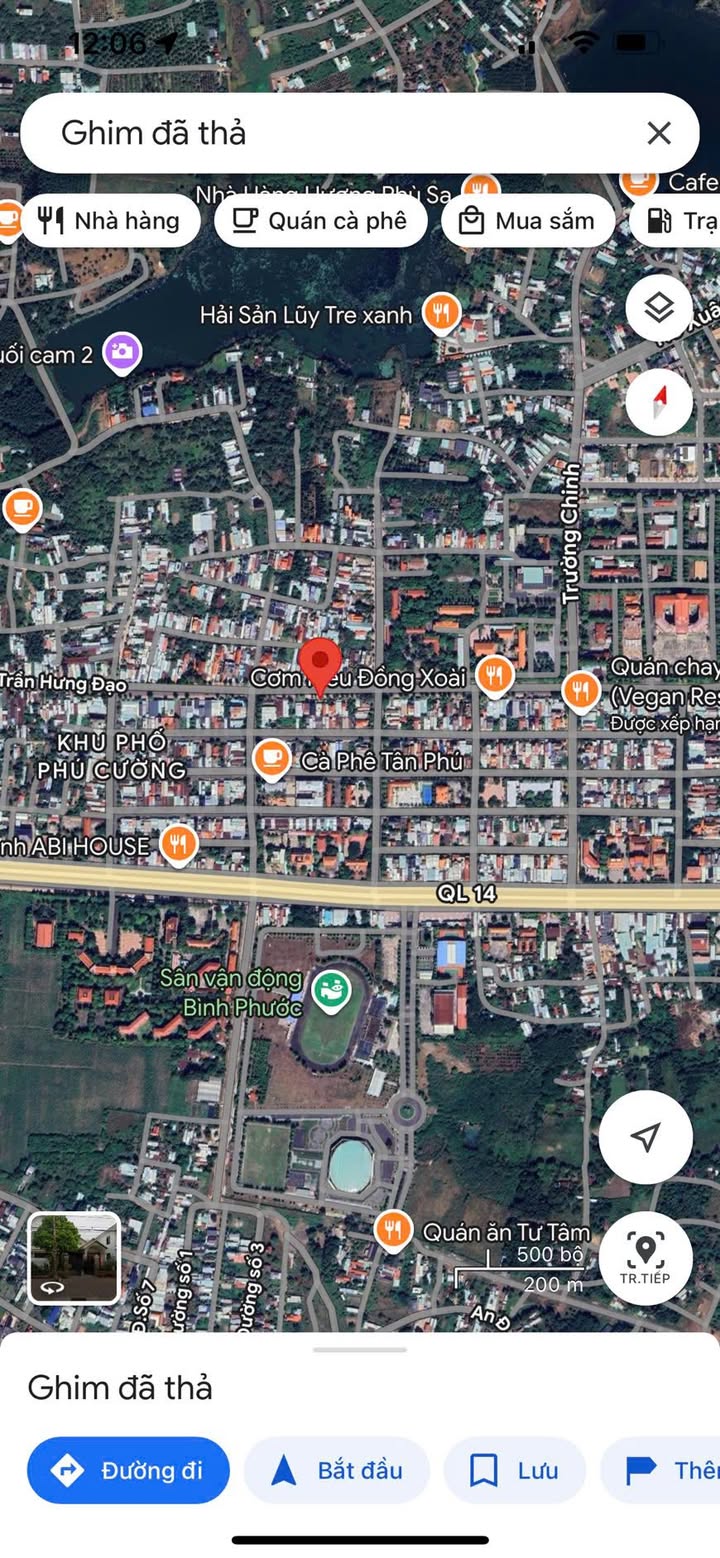Image resolution: width=720 pixels, height=1558 pixels.
Task: Open the map layers selector
Action: [659, 308]
